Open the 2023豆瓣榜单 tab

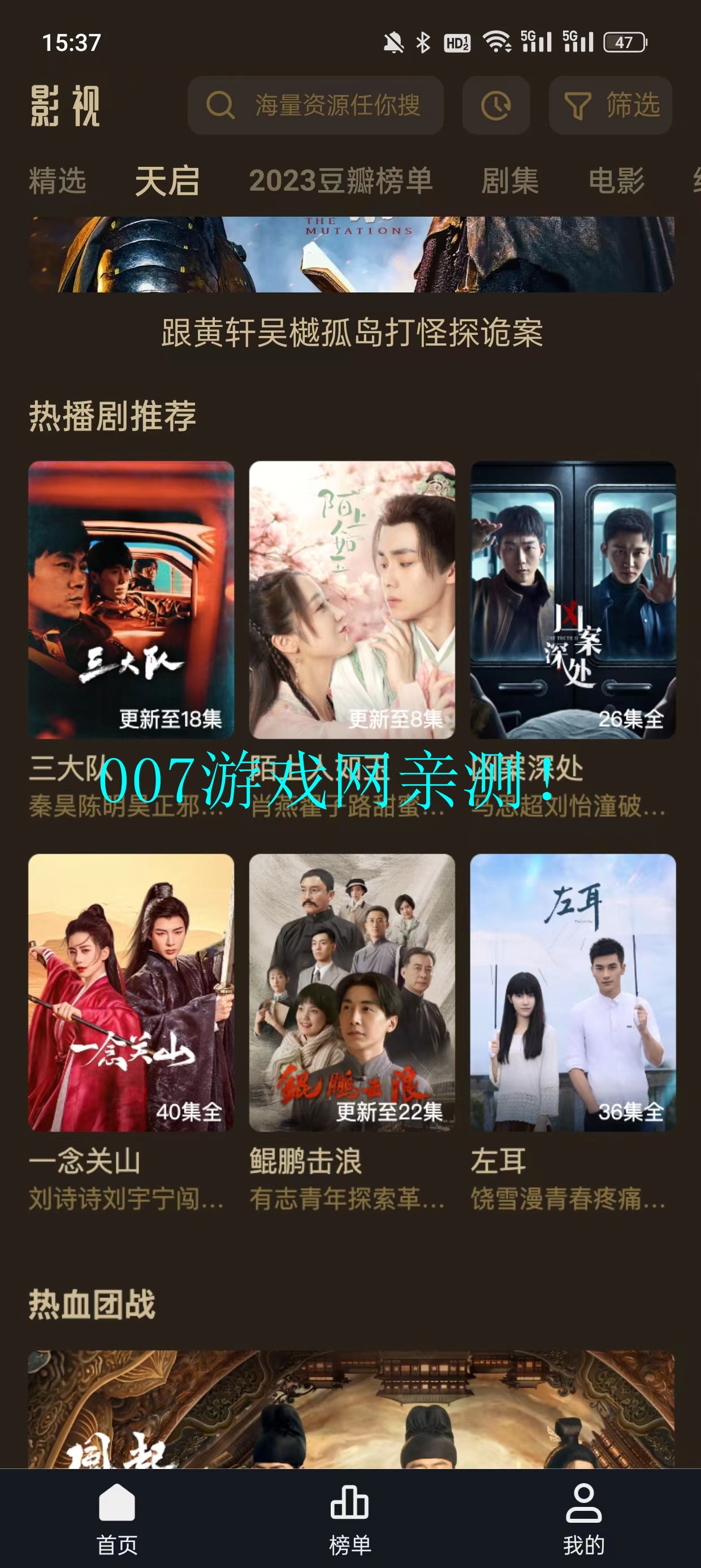click(x=340, y=181)
